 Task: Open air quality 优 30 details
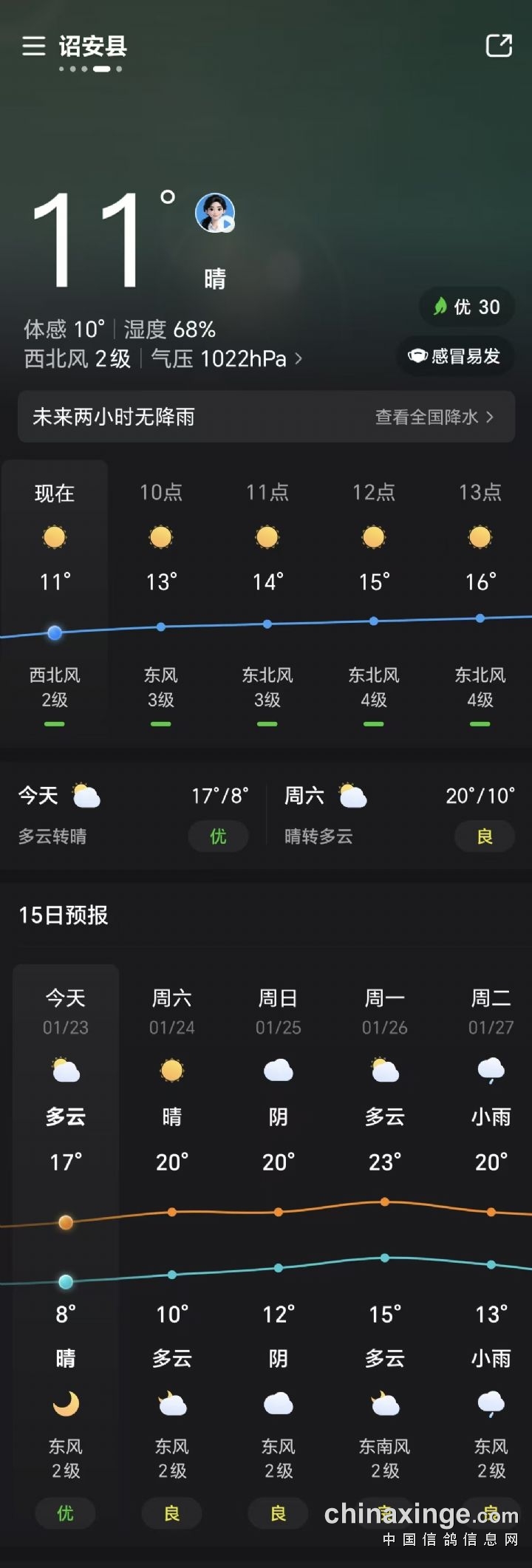[x=467, y=307]
